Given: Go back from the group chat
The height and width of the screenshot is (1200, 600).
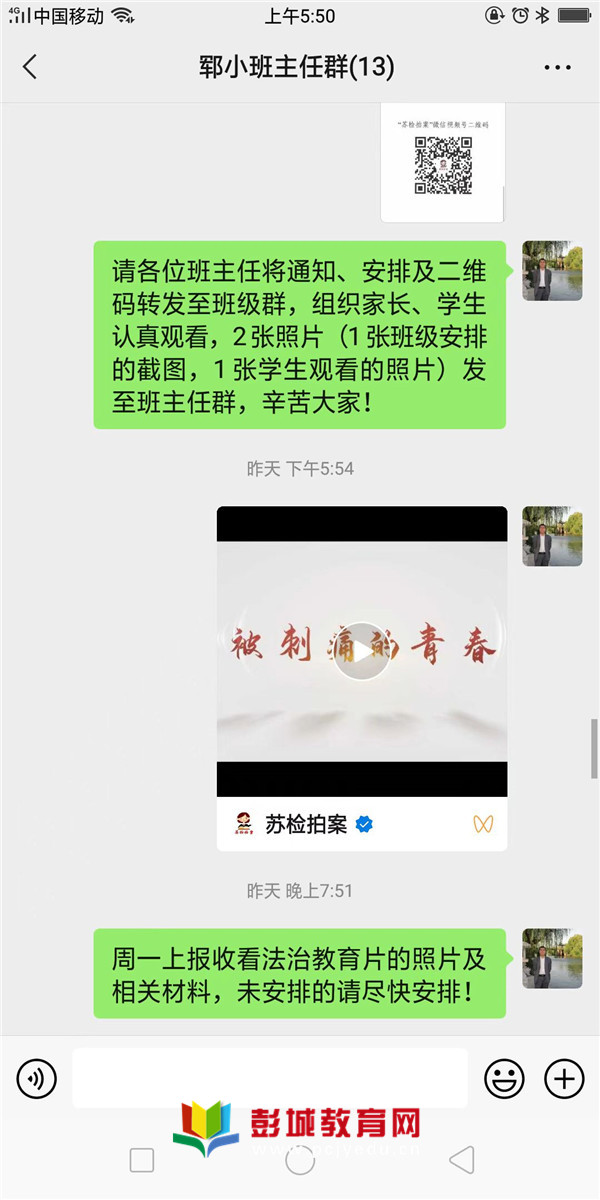Looking at the screenshot, I should 30,67.
